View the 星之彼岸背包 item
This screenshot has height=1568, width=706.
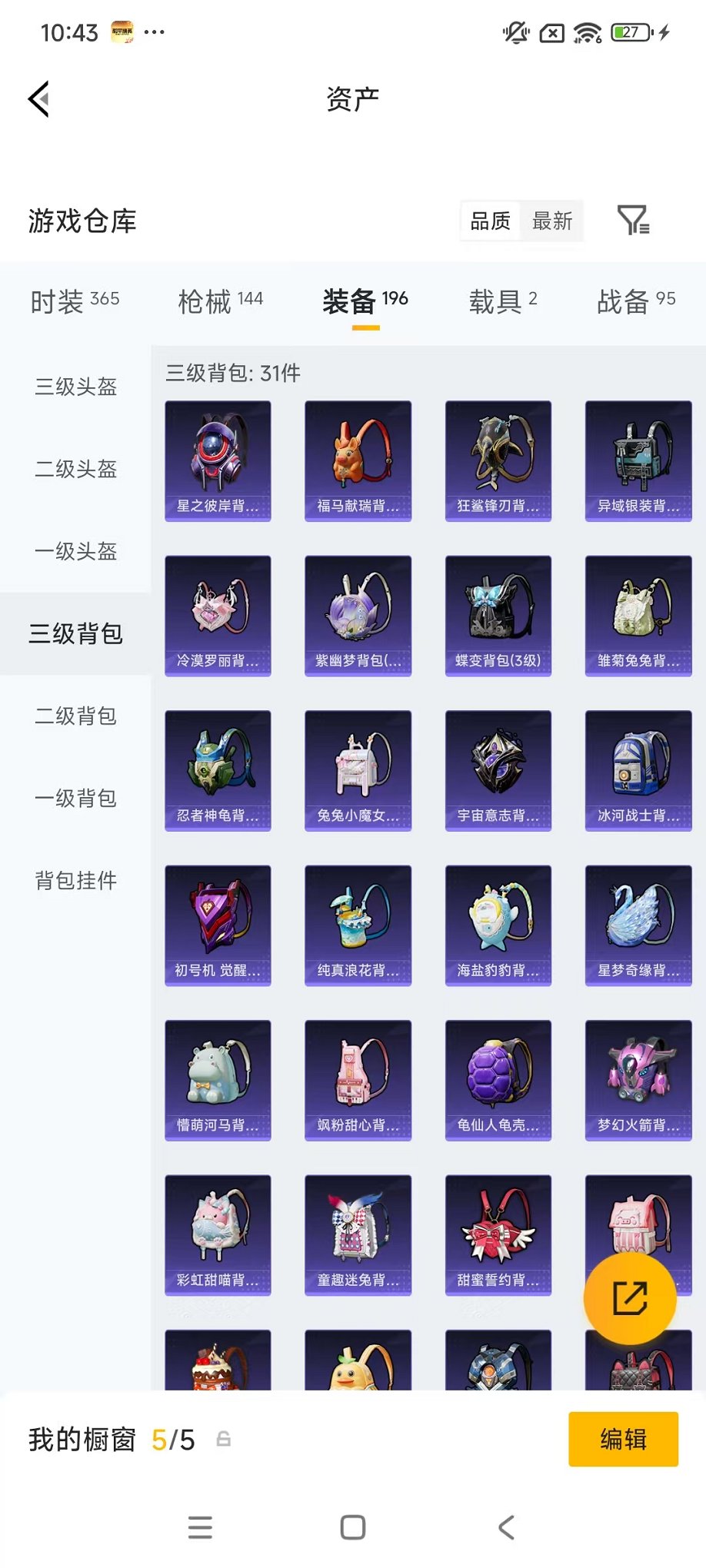[218, 460]
